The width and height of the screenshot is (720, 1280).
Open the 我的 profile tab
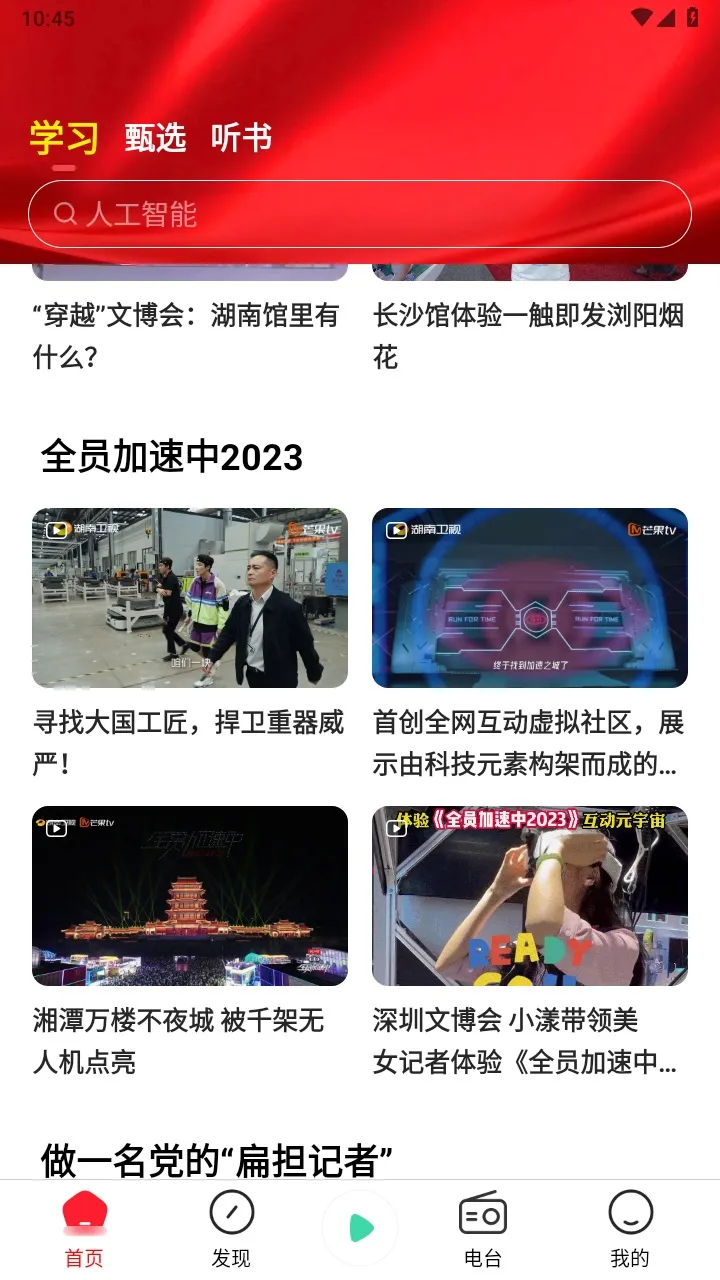(630, 1229)
